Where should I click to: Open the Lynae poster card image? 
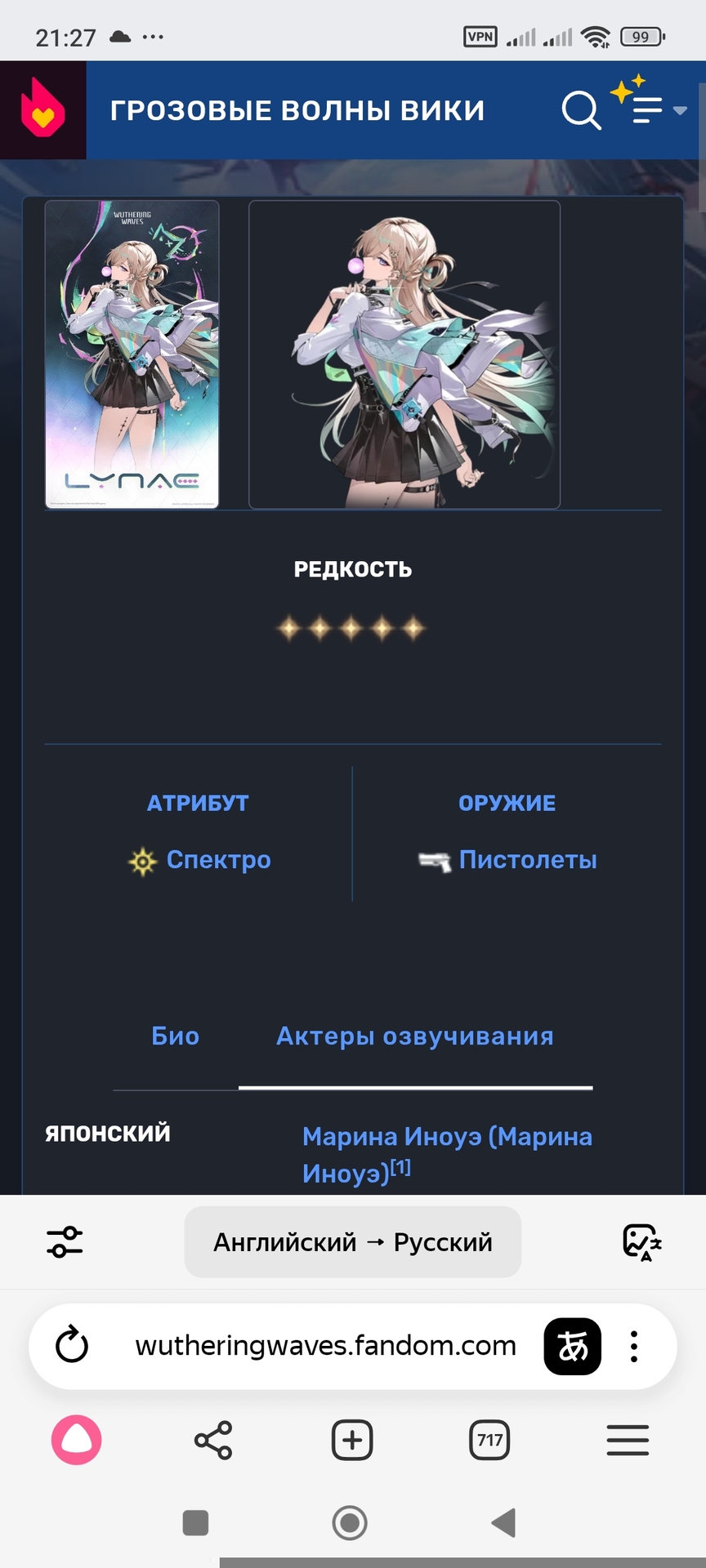pyautogui.click(x=132, y=354)
